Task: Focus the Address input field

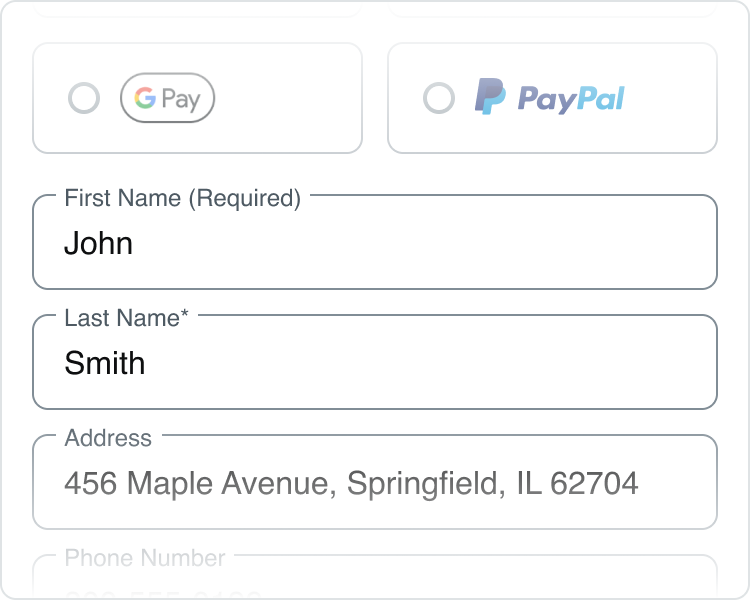Action: coord(375,484)
